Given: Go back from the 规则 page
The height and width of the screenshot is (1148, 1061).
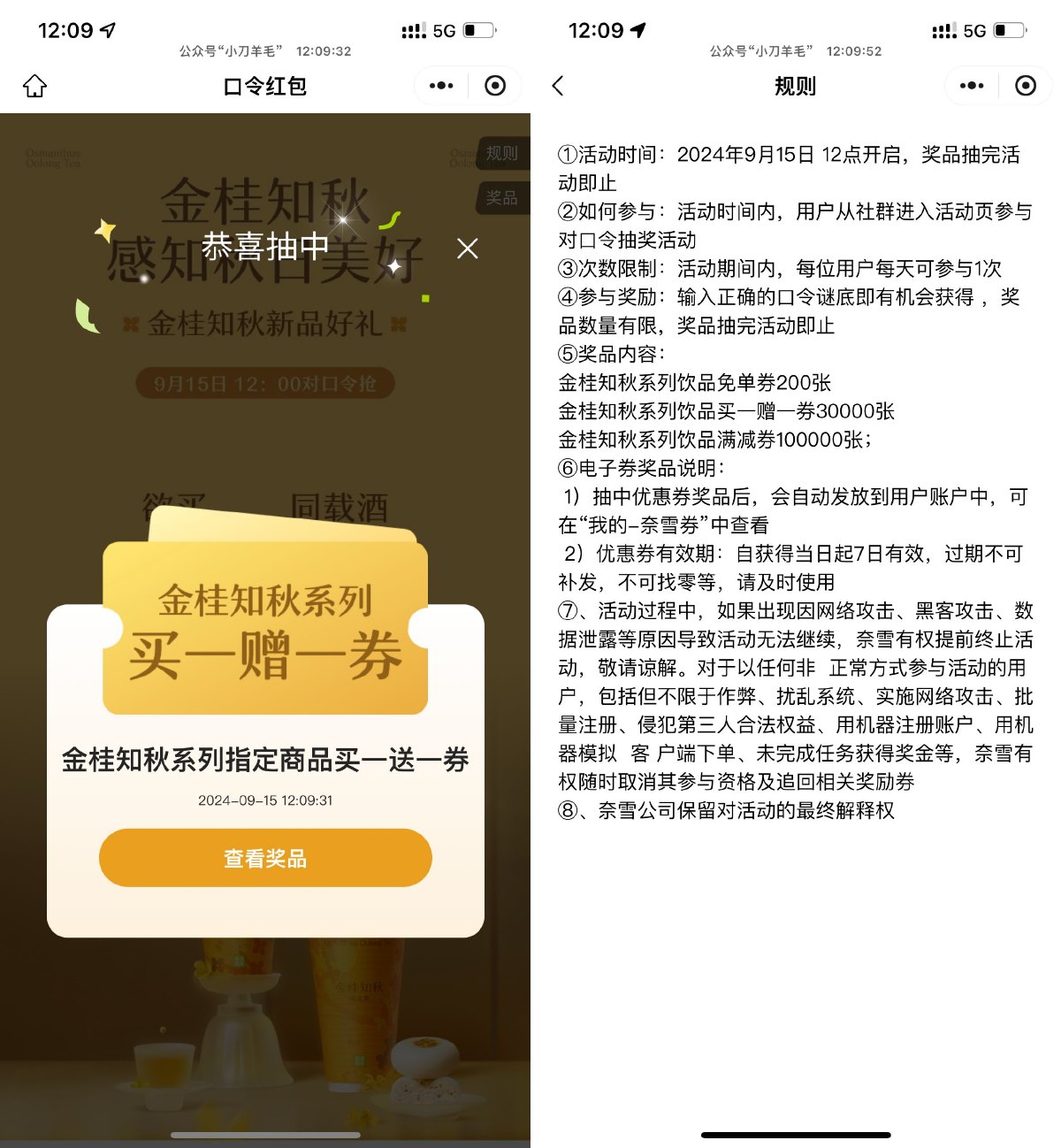Looking at the screenshot, I should coord(558,86).
